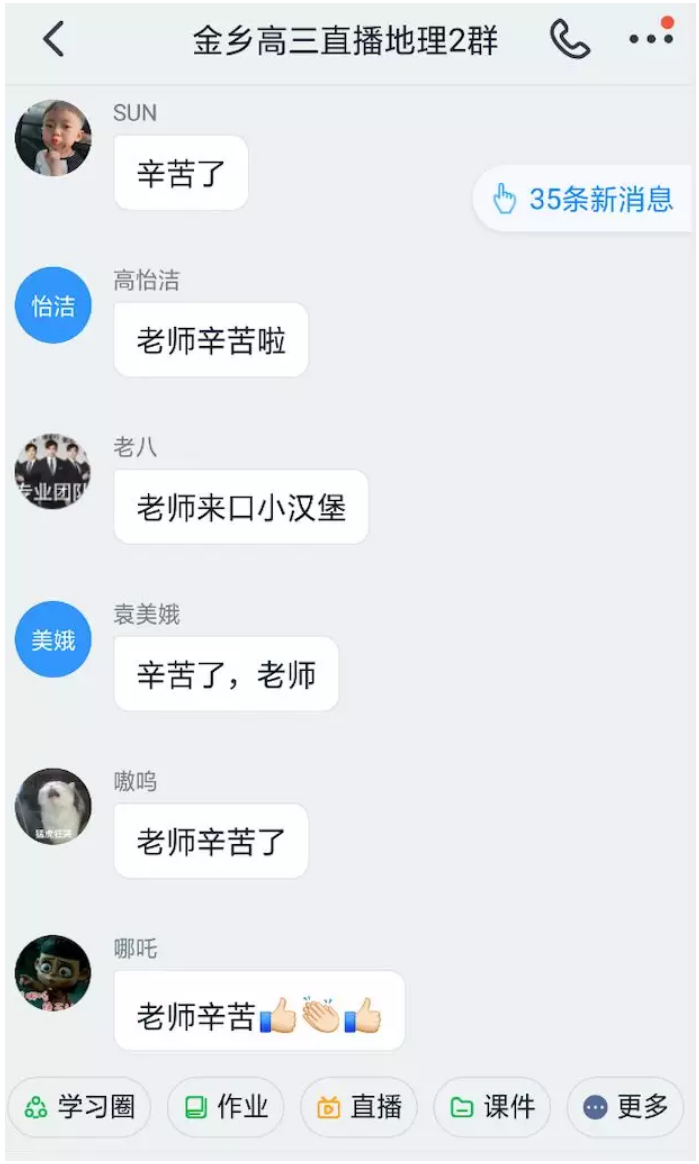Open 高怡洁's avatar profile
The image size is (699, 1164).
pyautogui.click(x=53, y=305)
